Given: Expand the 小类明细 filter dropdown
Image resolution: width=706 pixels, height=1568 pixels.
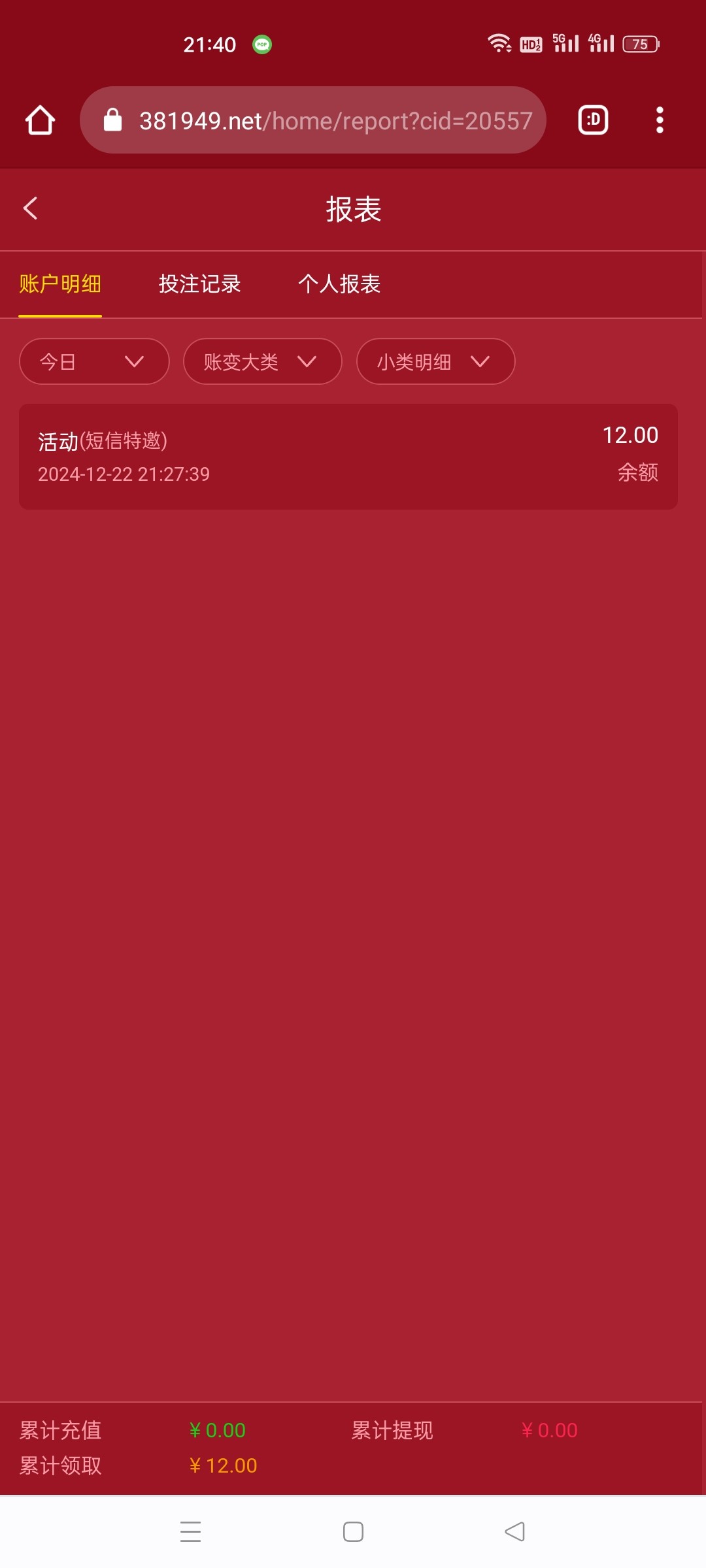Looking at the screenshot, I should (435, 361).
